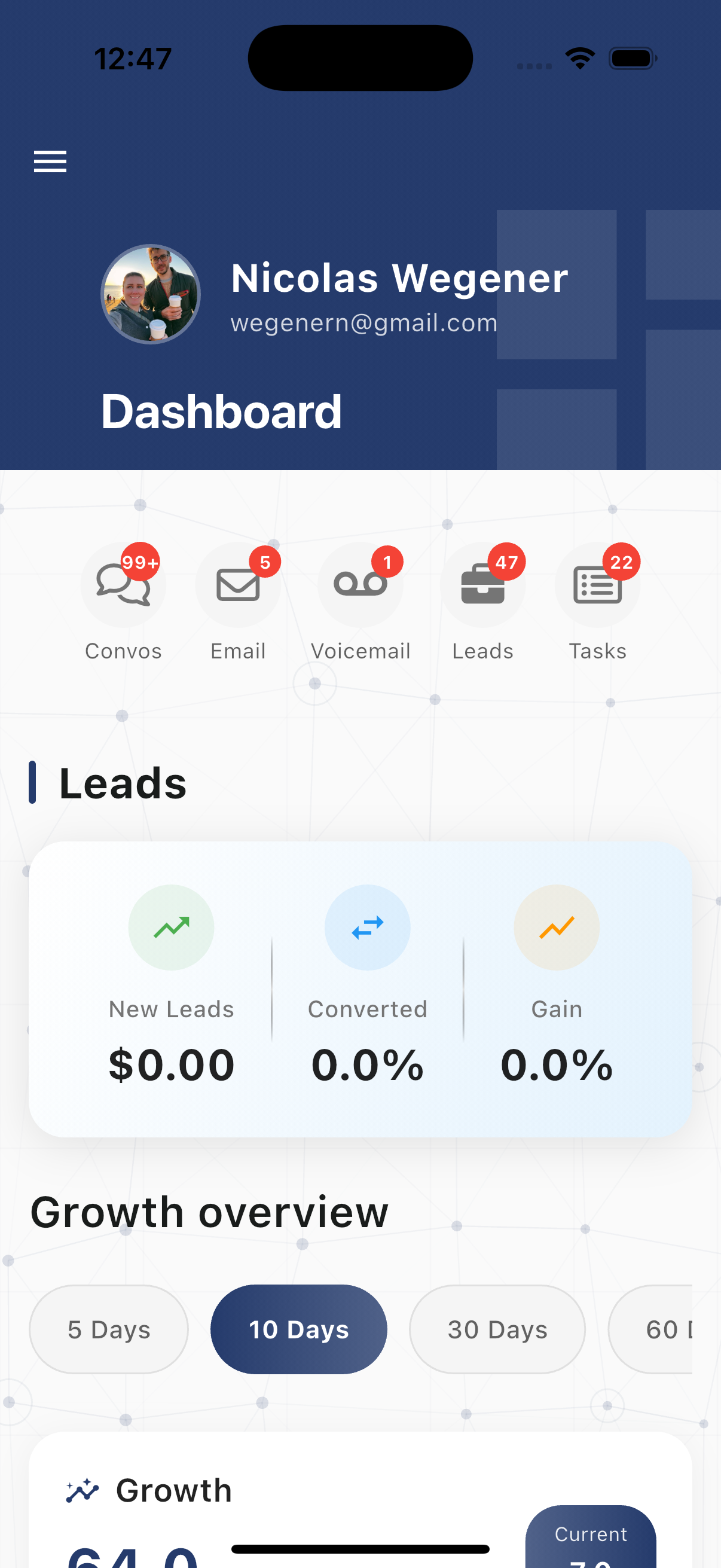Viewport: 721px width, 1568px height.
Task: View the Tasks shortcut
Action: (x=597, y=584)
